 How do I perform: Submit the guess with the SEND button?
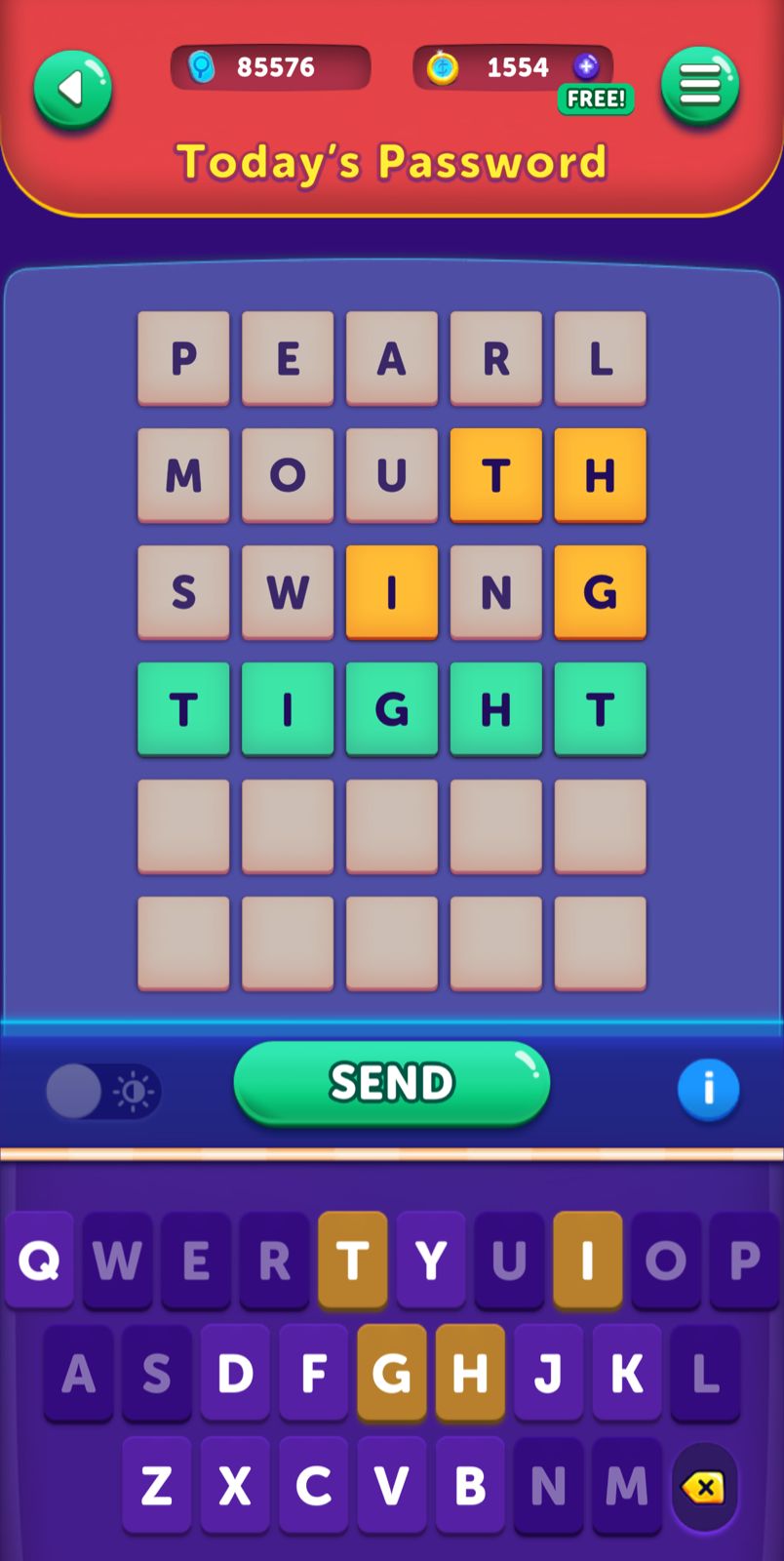click(391, 1083)
